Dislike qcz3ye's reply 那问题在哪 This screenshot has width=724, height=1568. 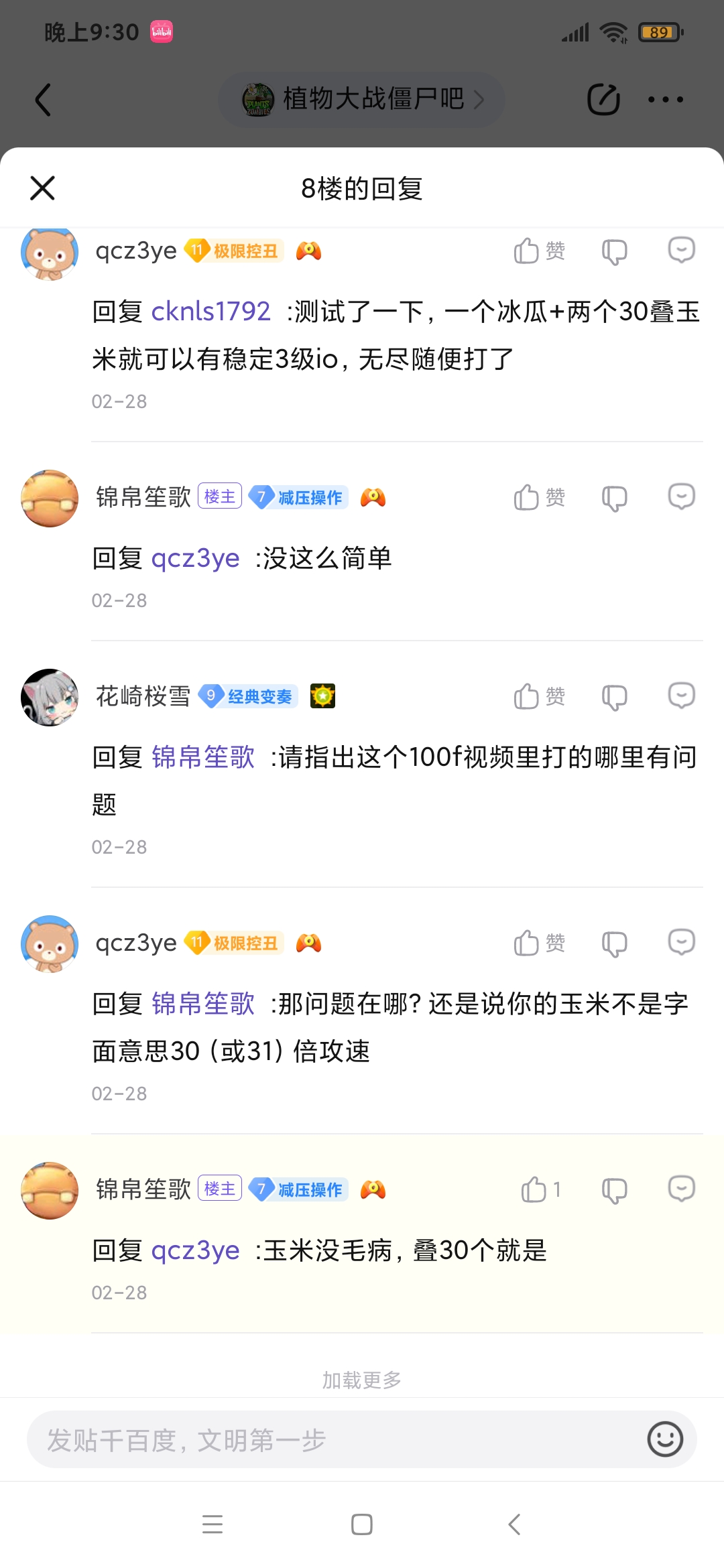(614, 943)
